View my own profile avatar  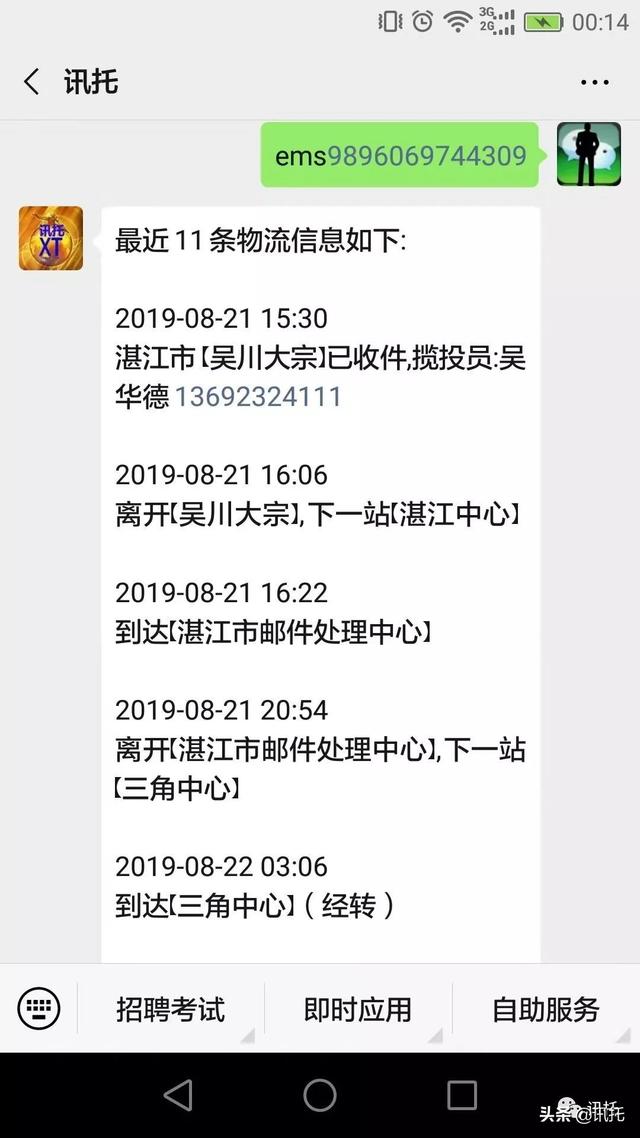(589, 155)
